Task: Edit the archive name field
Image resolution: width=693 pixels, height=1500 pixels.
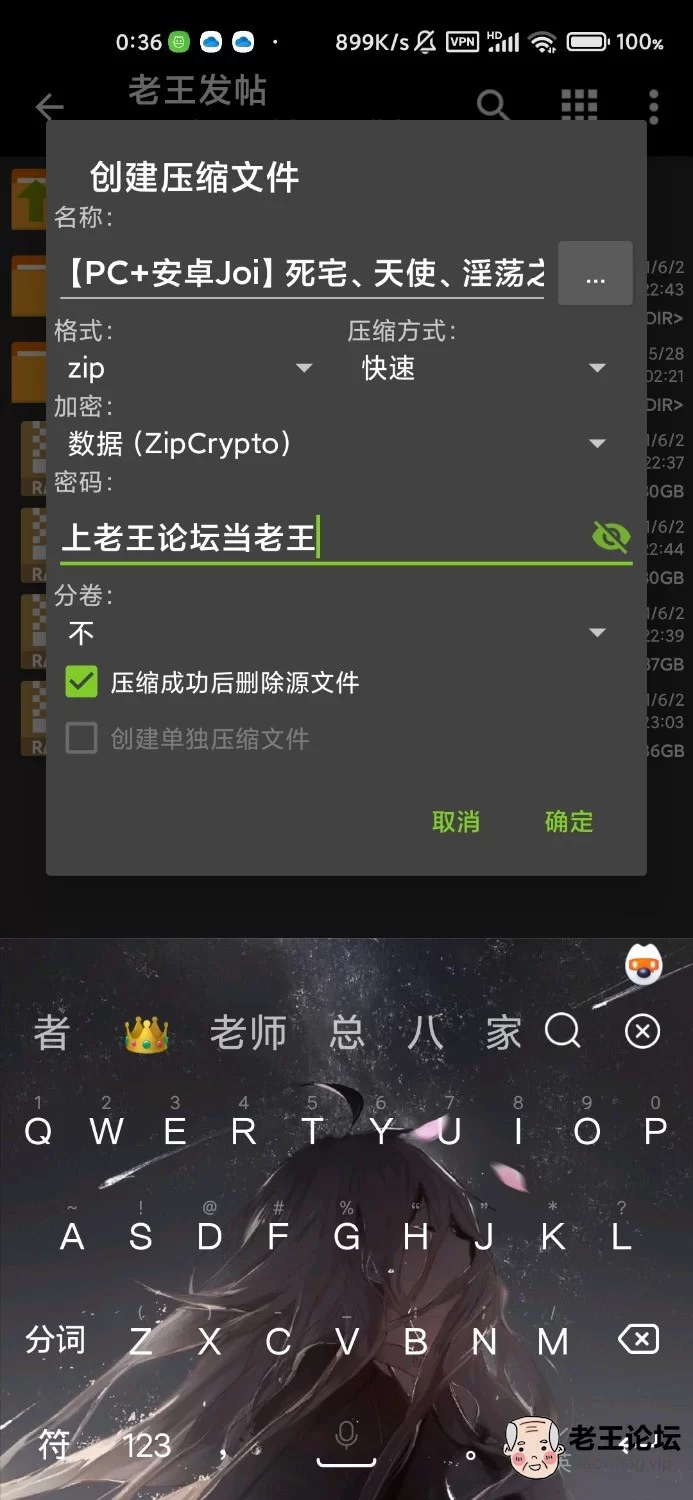Action: click(303, 273)
